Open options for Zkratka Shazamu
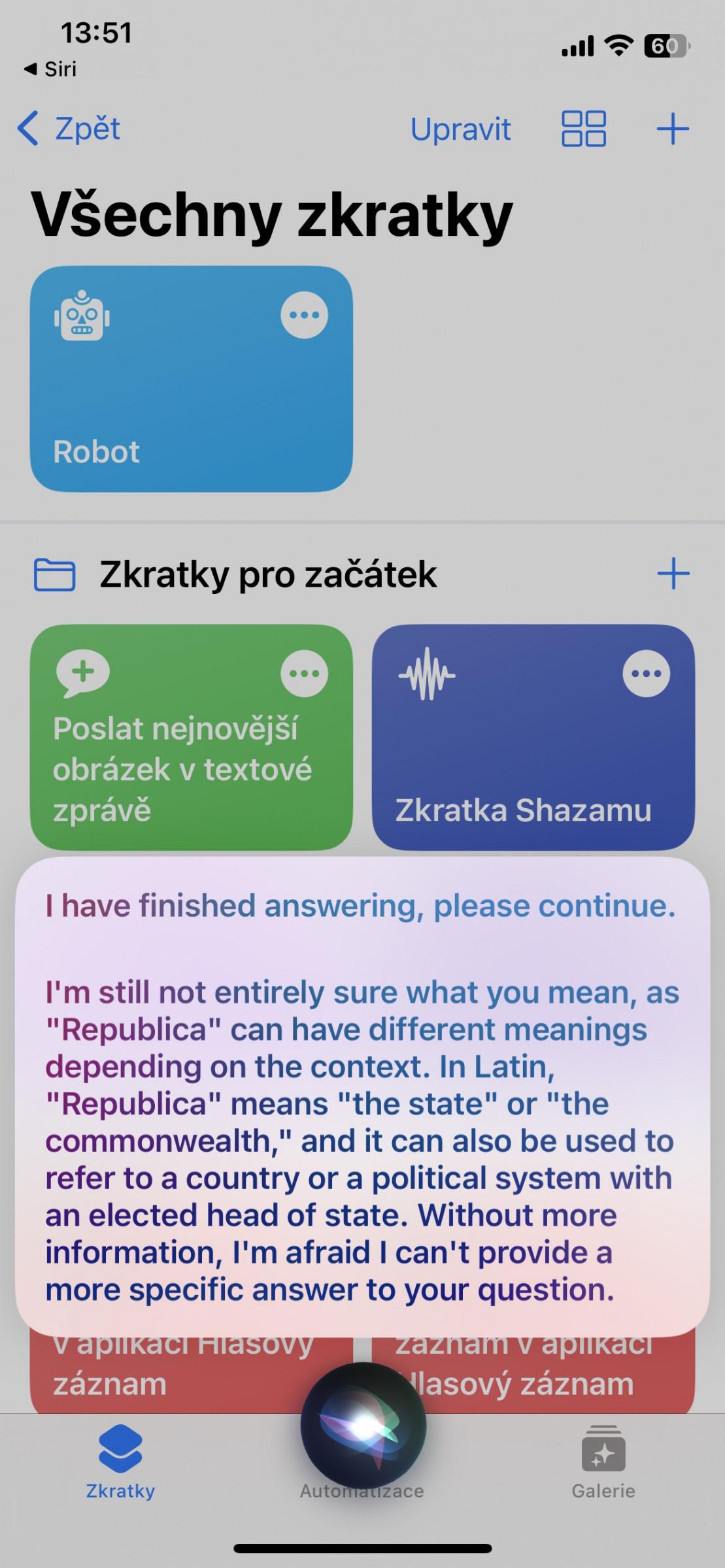This screenshot has height=1568, width=725. pyautogui.click(x=646, y=674)
